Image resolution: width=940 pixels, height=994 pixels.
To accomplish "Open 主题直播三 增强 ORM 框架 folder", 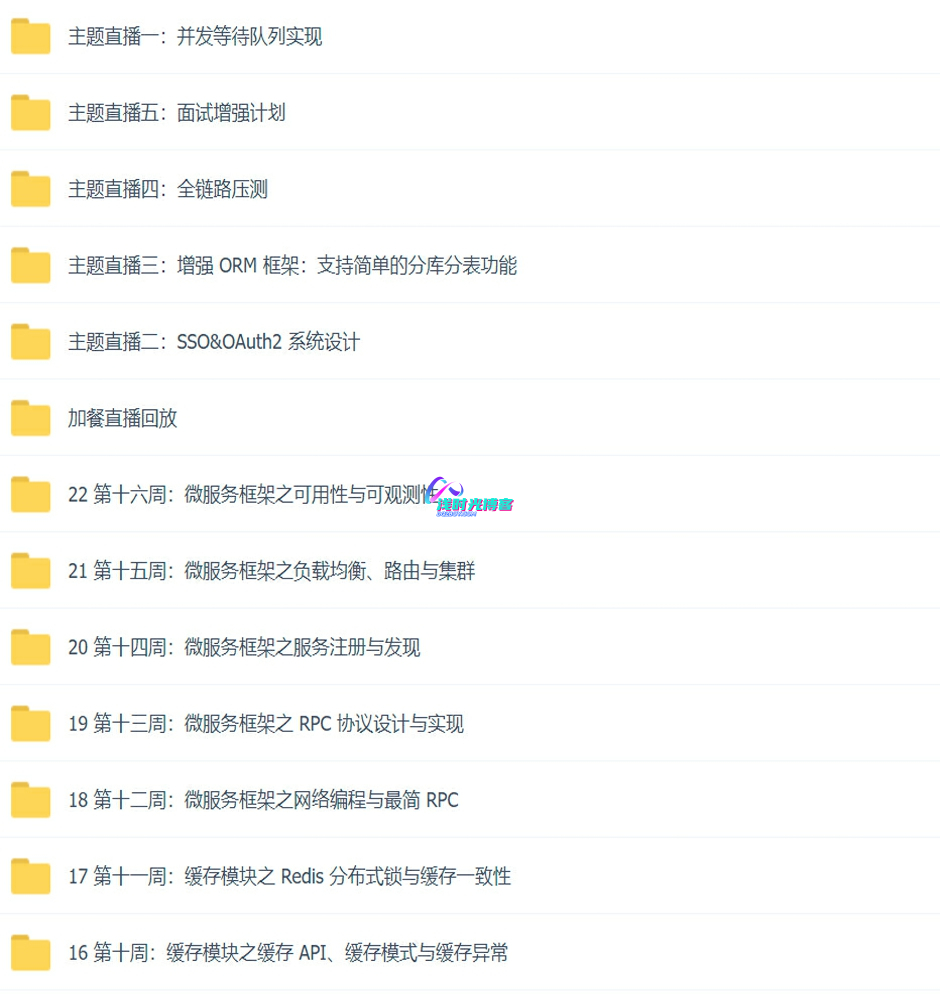I will point(292,266).
